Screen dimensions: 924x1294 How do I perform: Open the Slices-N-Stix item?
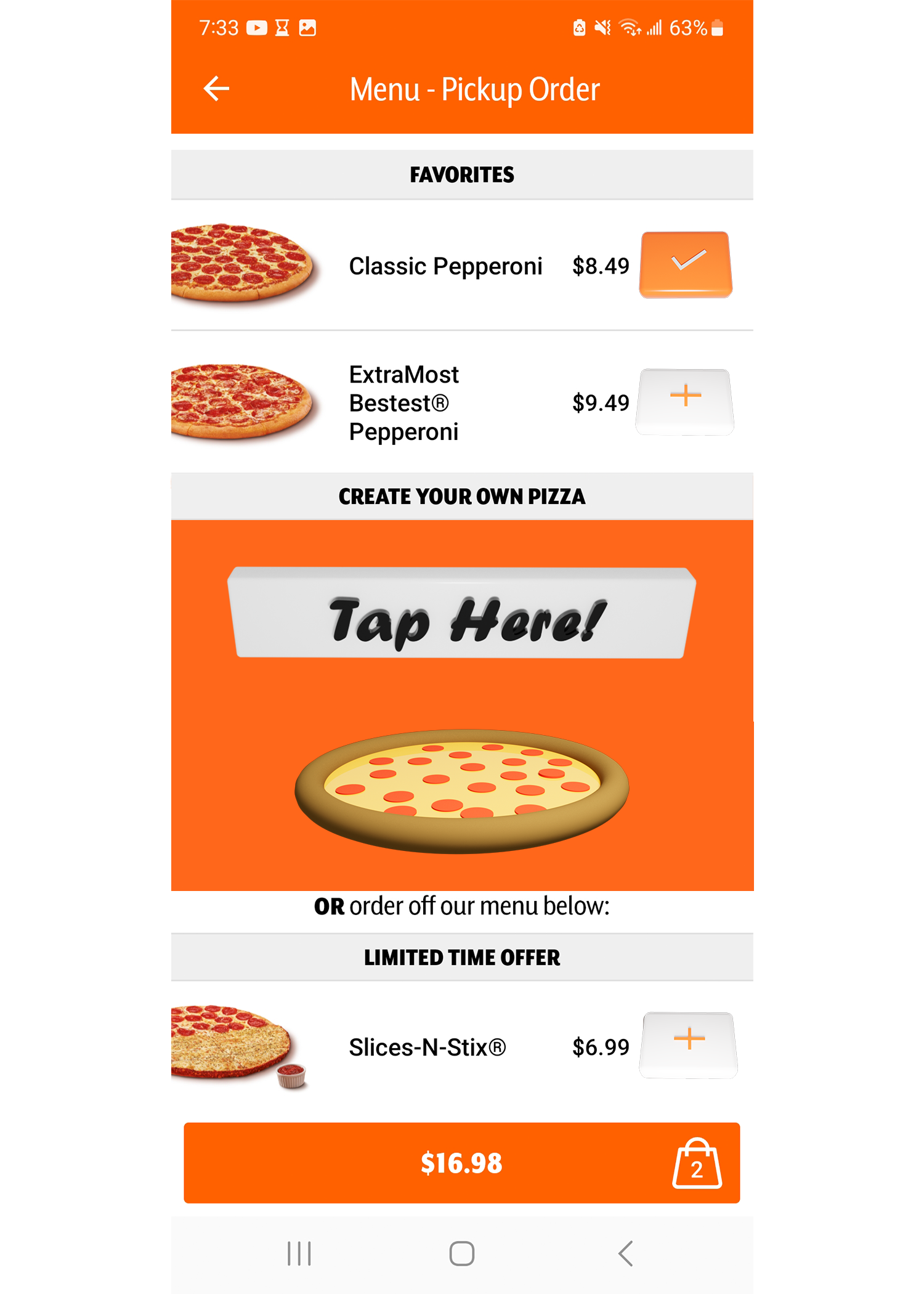(426, 1047)
